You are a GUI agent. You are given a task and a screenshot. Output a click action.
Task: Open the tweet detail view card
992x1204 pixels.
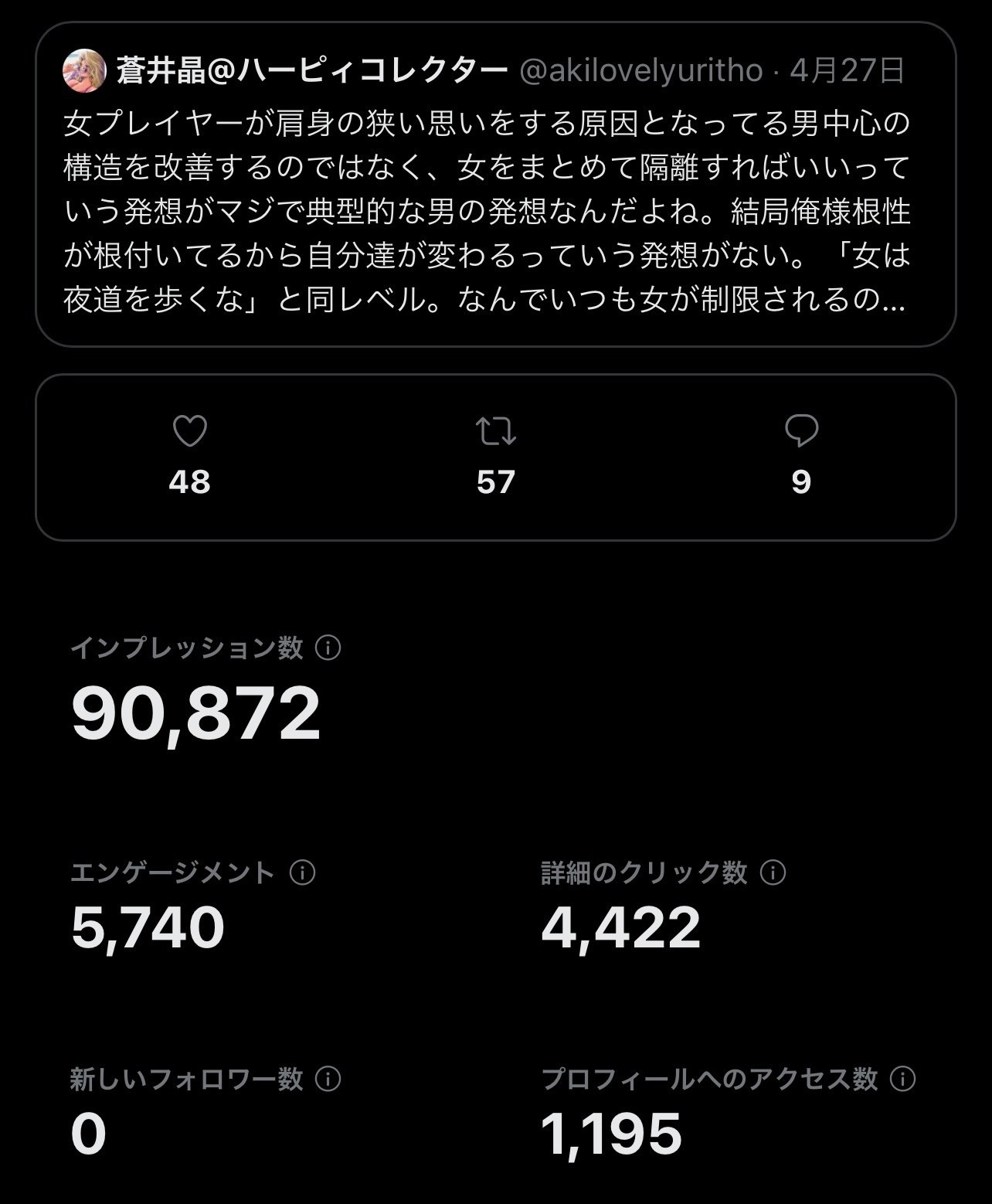[494, 185]
